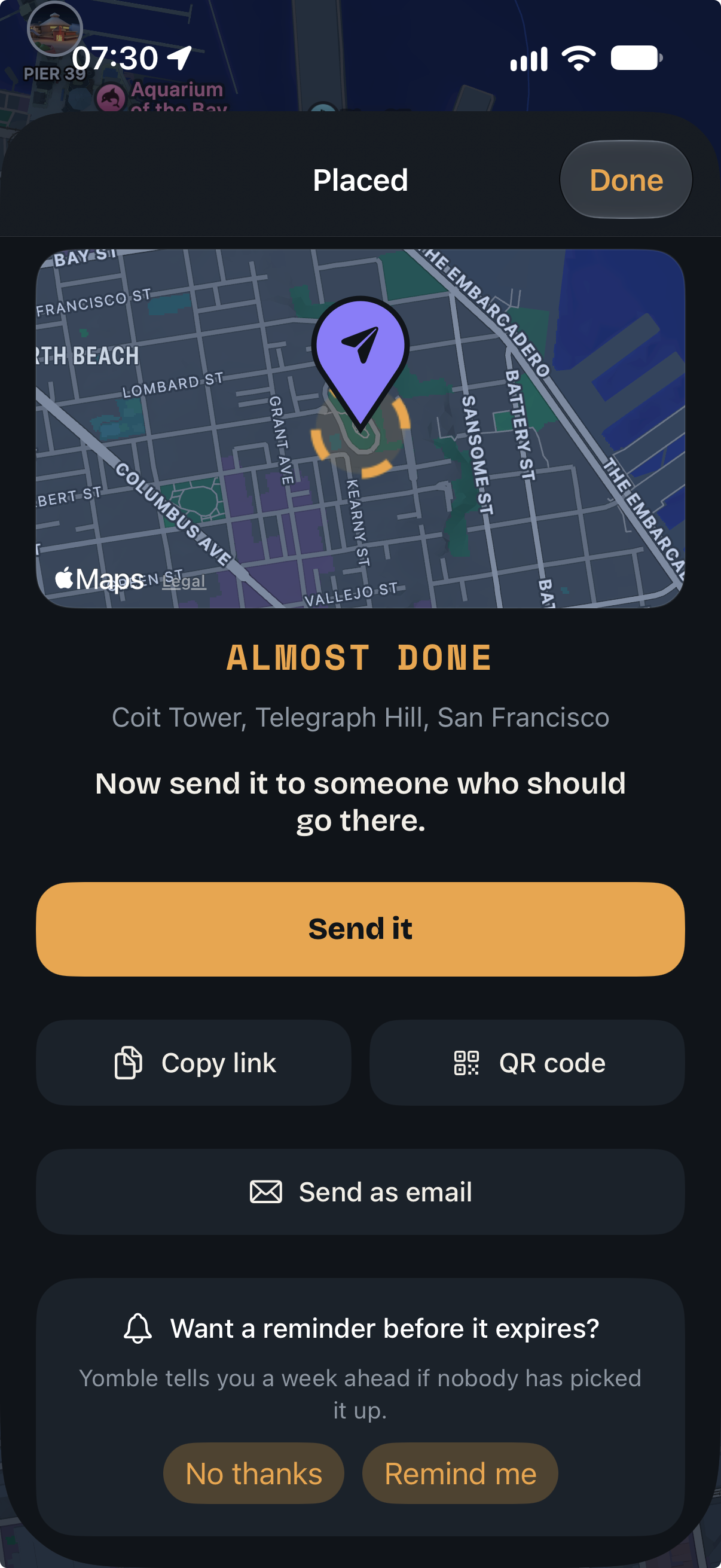Tap Done to close the Placed sheet
This screenshot has width=721, height=1568.
click(x=625, y=180)
